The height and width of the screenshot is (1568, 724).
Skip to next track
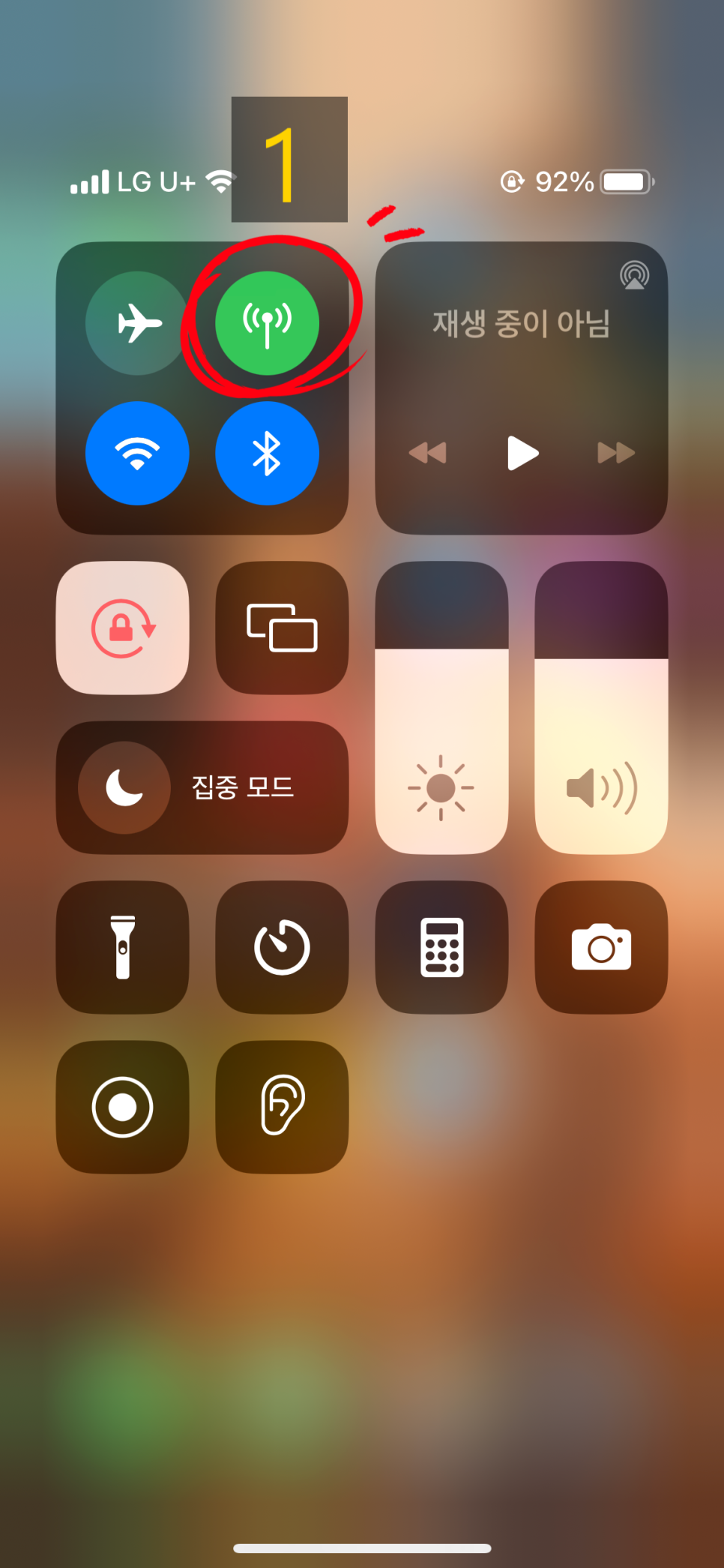[x=616, y=453]
